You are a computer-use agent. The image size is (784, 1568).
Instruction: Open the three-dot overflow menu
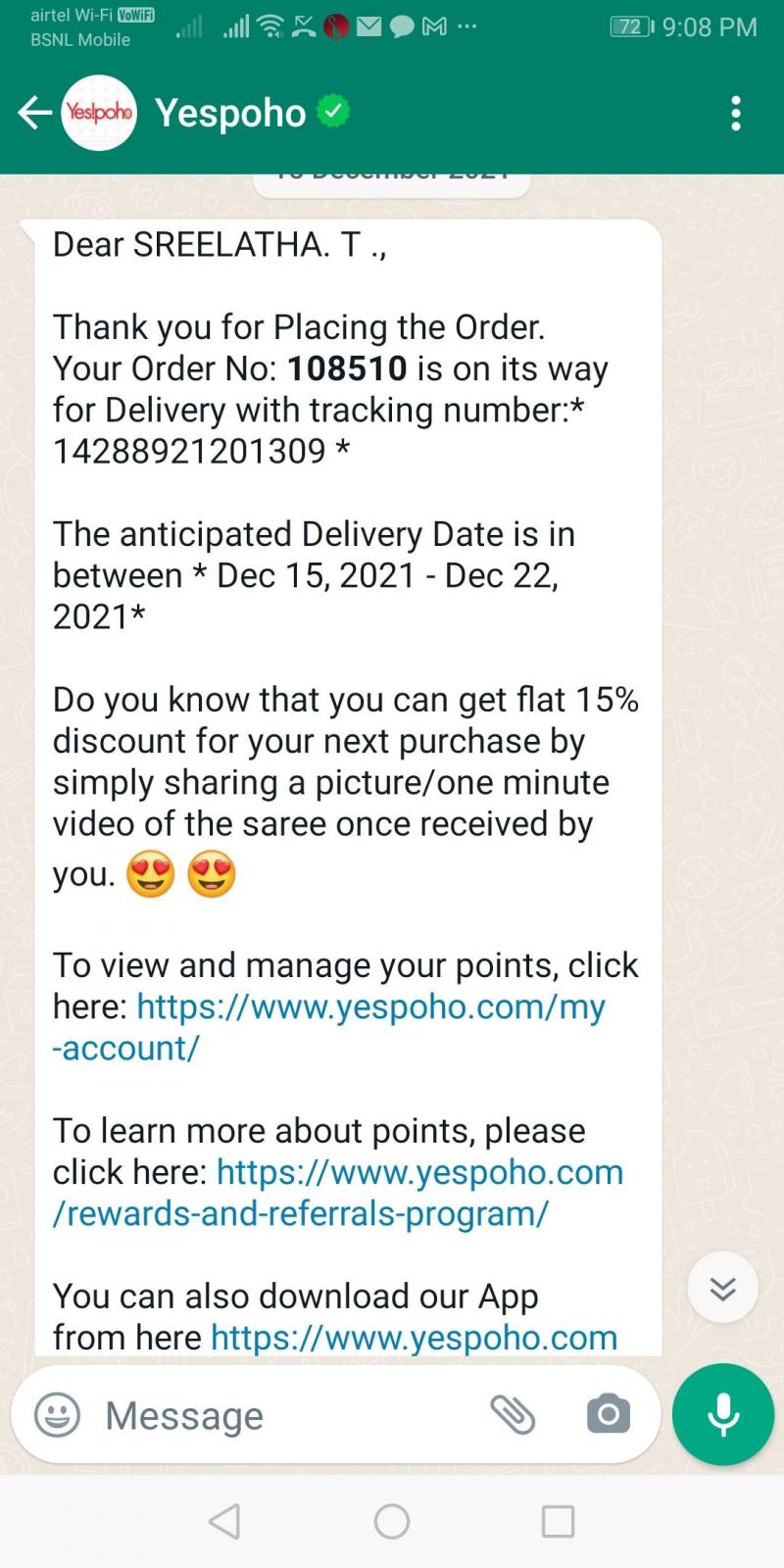pos(736,113)
